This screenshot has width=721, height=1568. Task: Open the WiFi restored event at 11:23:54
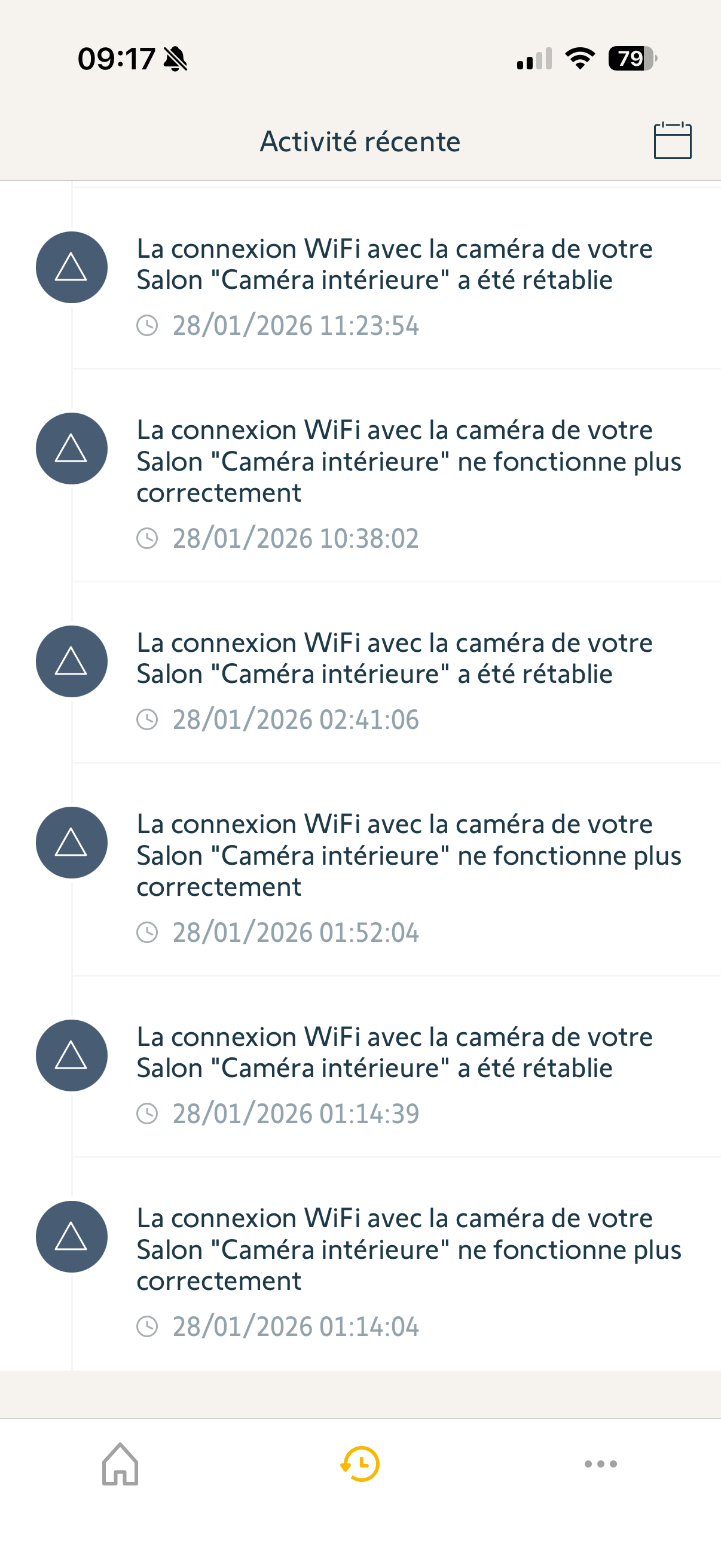coord(394,280)
